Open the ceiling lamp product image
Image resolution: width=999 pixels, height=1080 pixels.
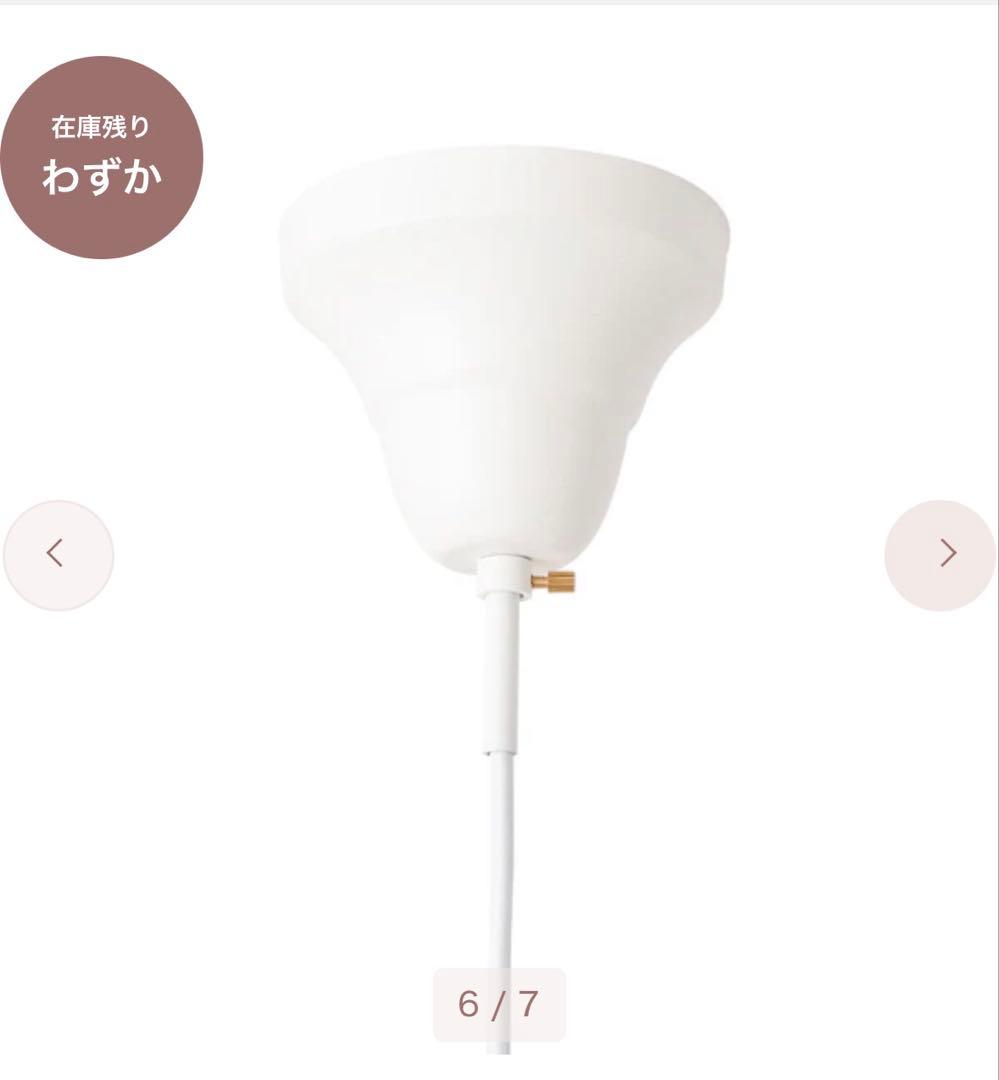coord(504,400)
